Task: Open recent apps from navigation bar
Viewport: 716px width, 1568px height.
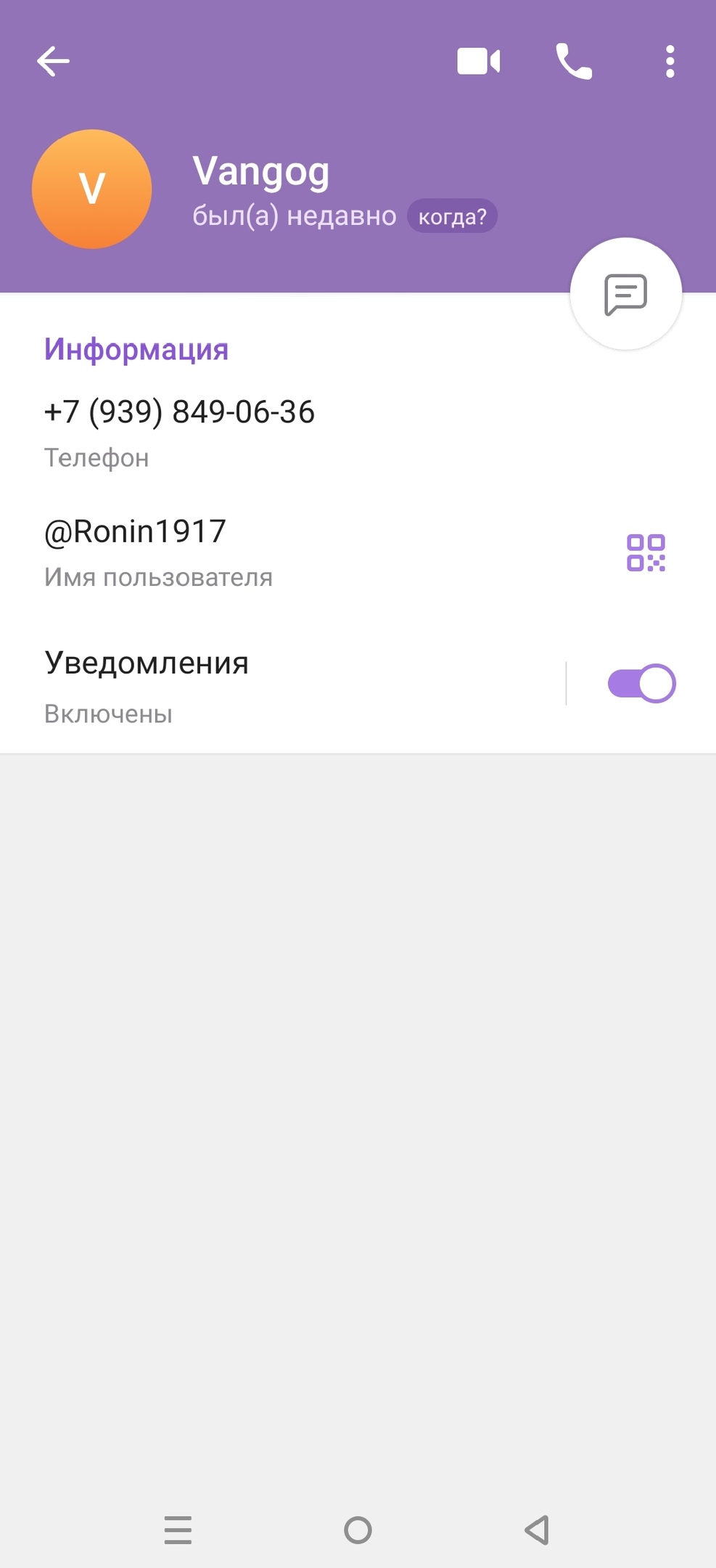Action: pos(178,1530)
